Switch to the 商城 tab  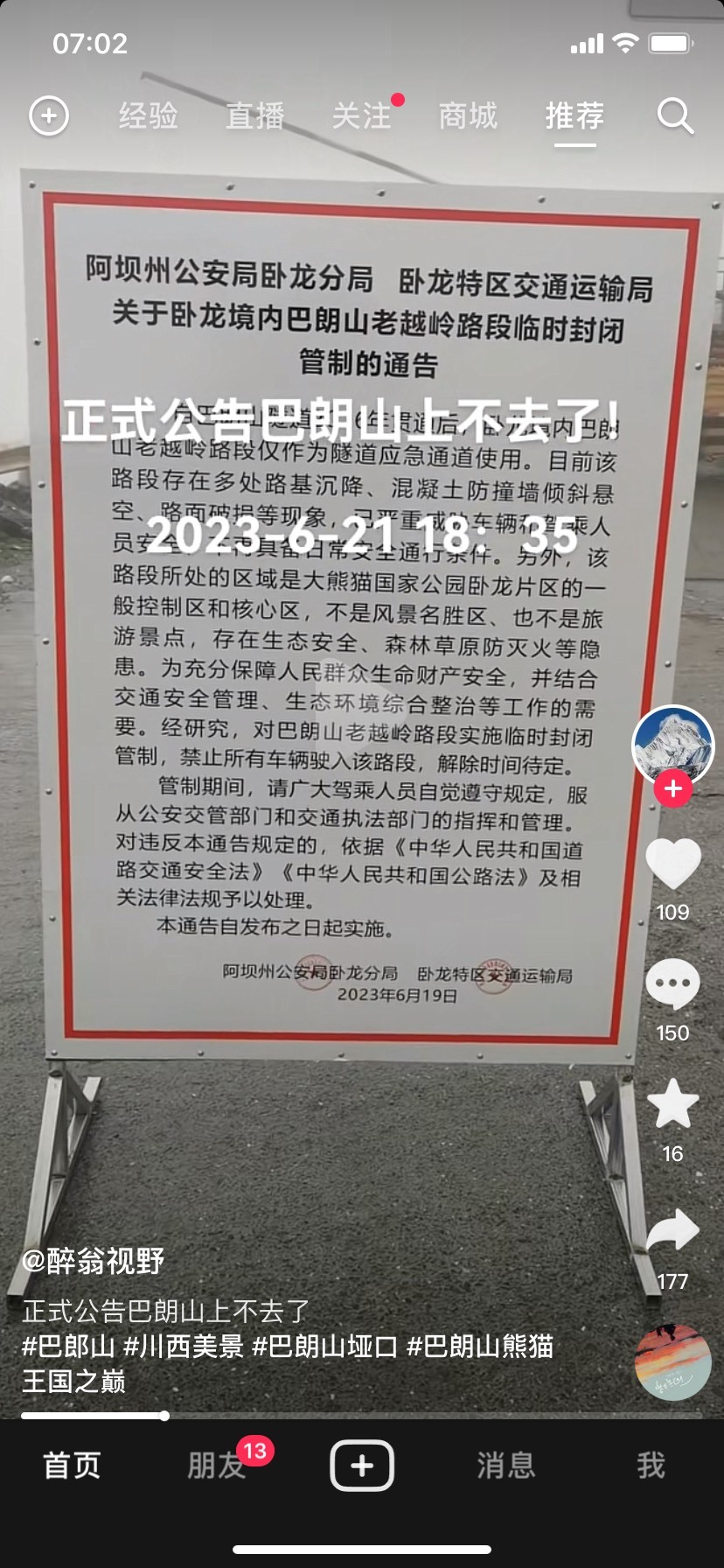468,115
